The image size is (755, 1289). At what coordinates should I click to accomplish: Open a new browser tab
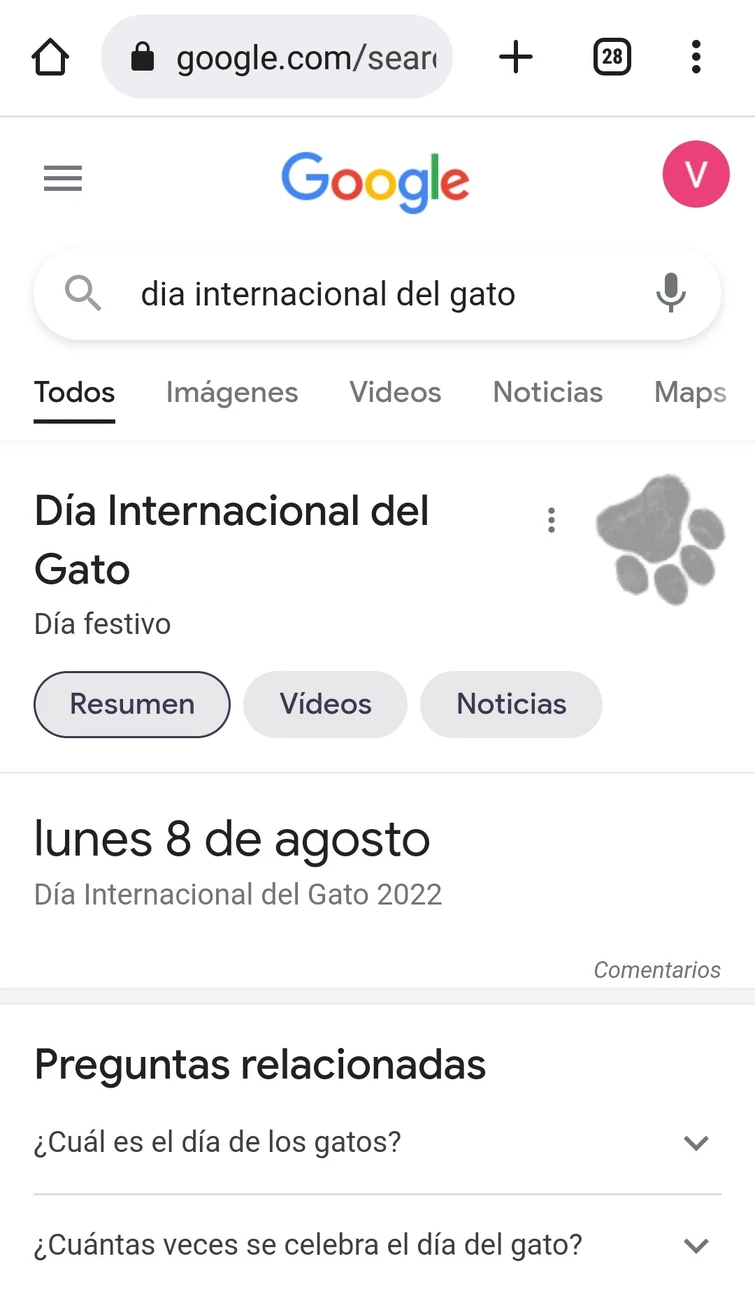click(516, 57)
